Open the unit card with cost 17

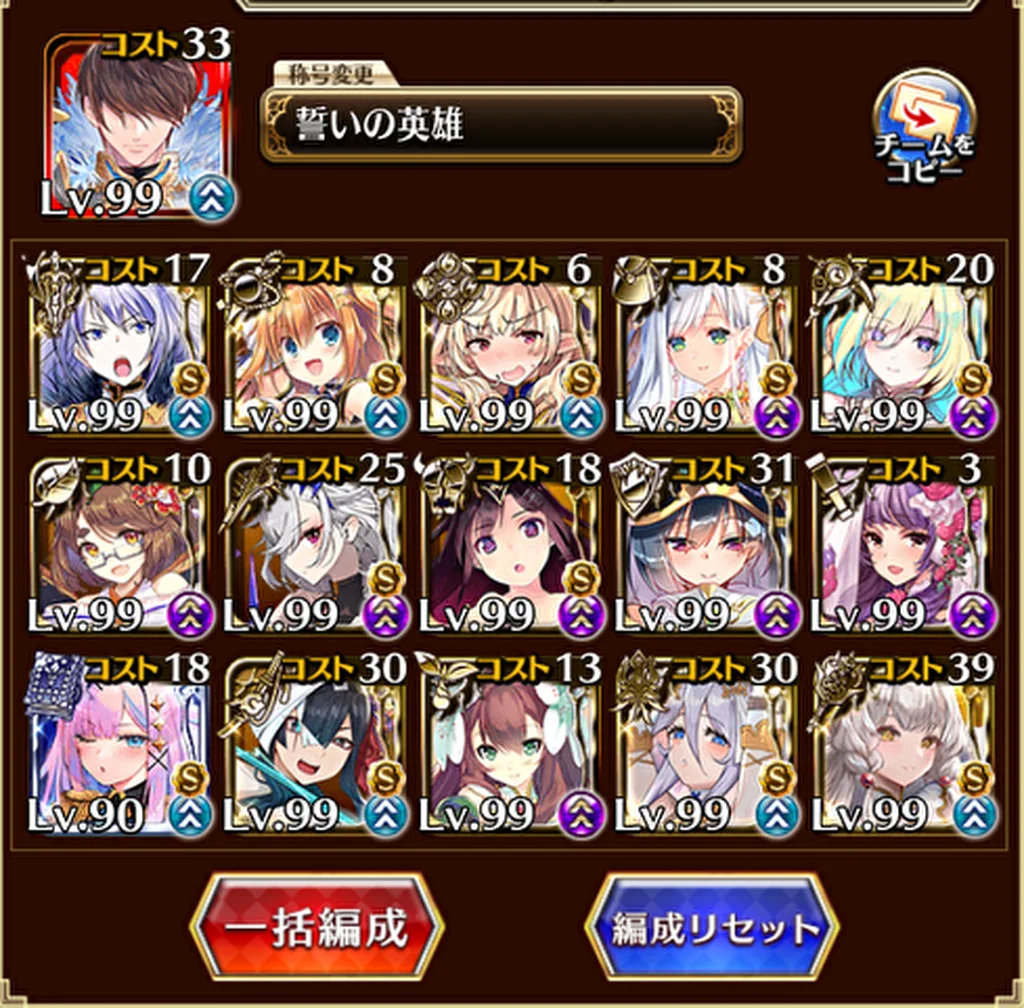pos(120,347)
